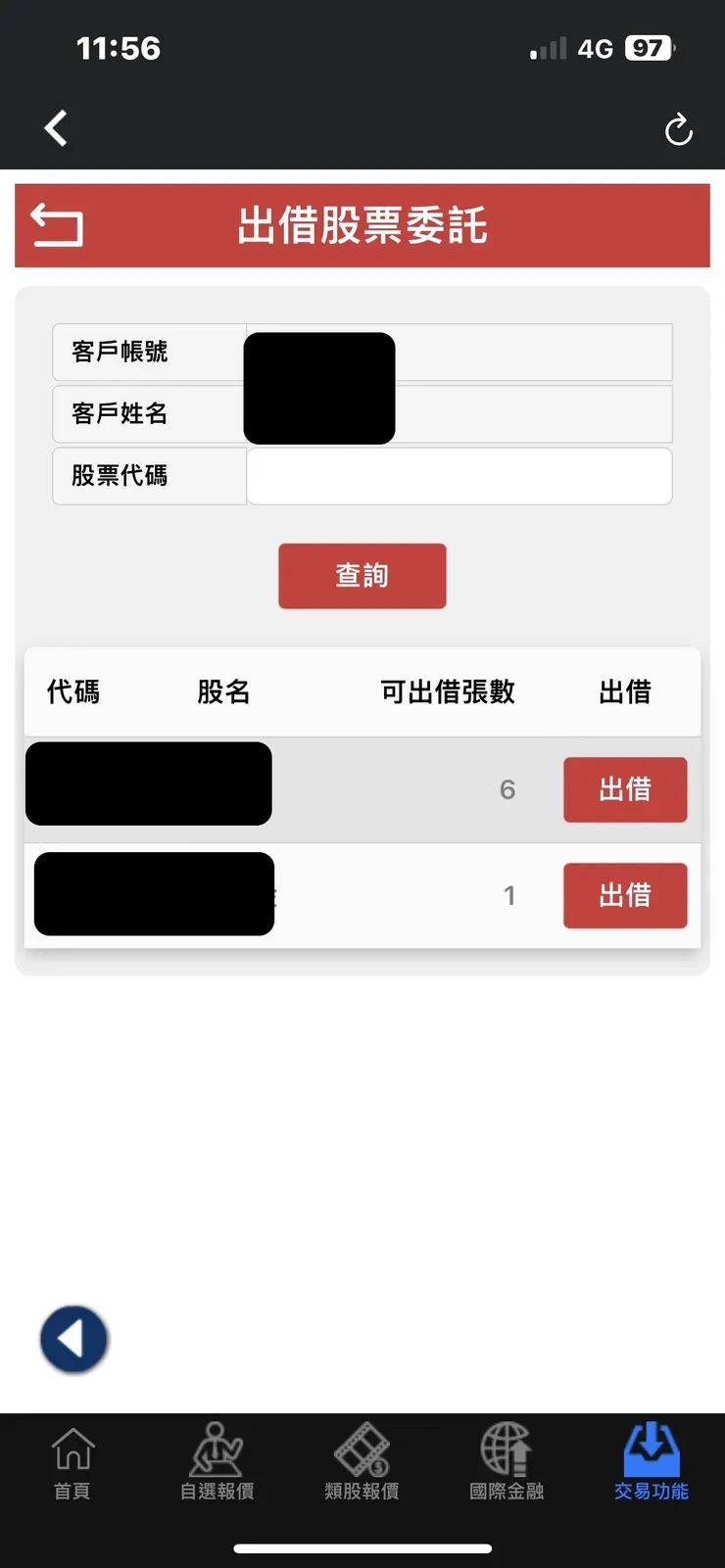Screen dimensions: 725x1568
Task: Open the 國際金融 international finance section
Action: tap(506, 1464)
